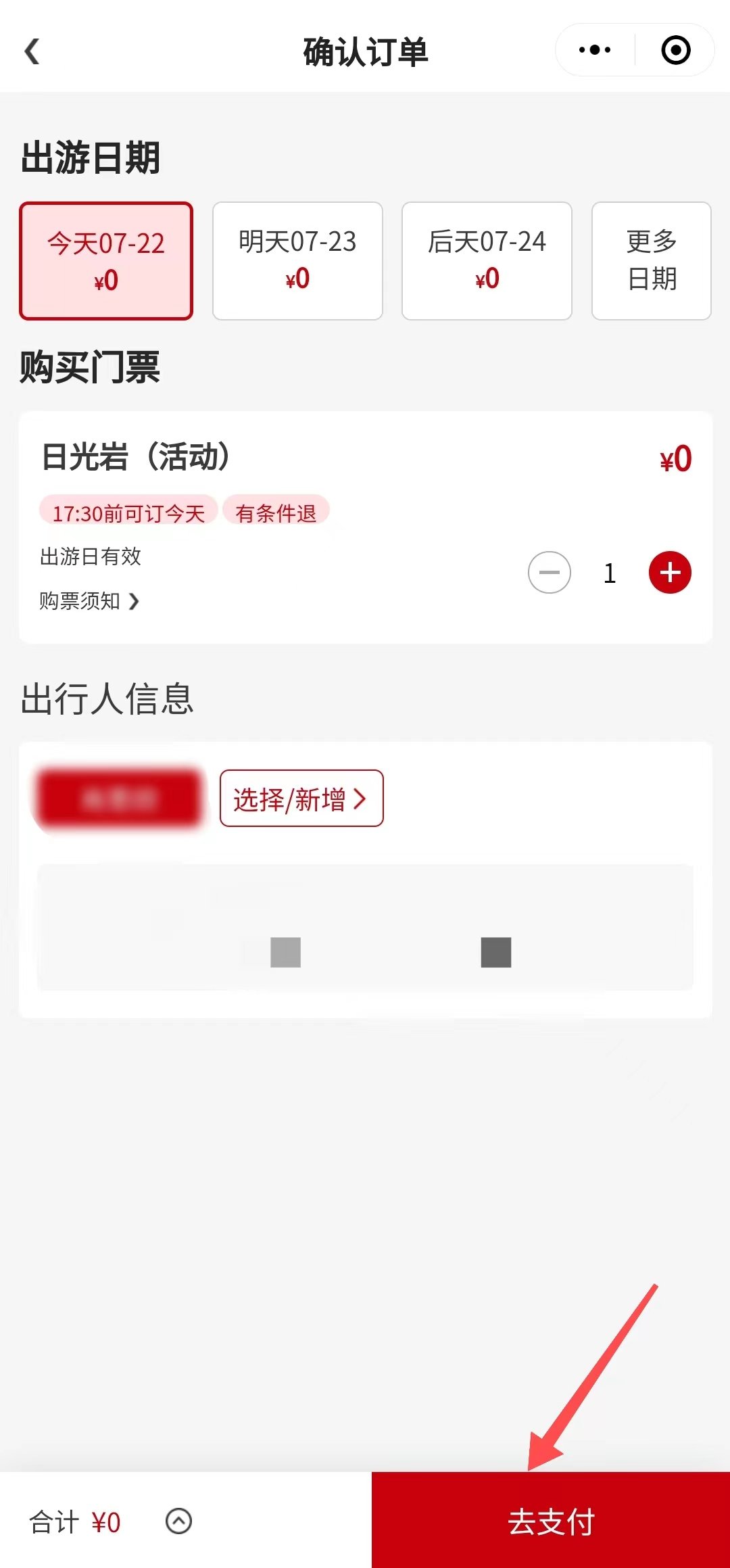Increase the 日光岩 ticket quantity
730x1568 pixels.
coord(670,573)
